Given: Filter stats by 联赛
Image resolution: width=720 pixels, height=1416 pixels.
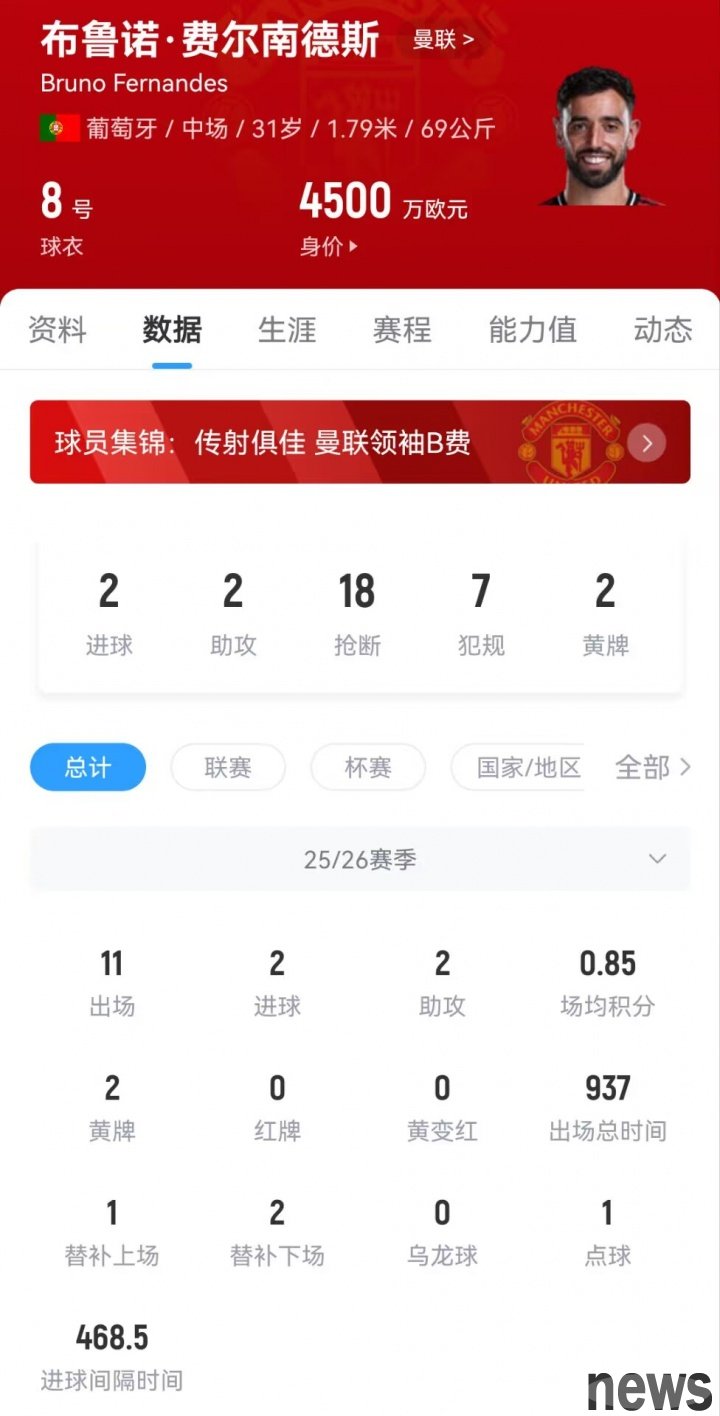Looking at the screenshot, I should click(x=228, y=768).
